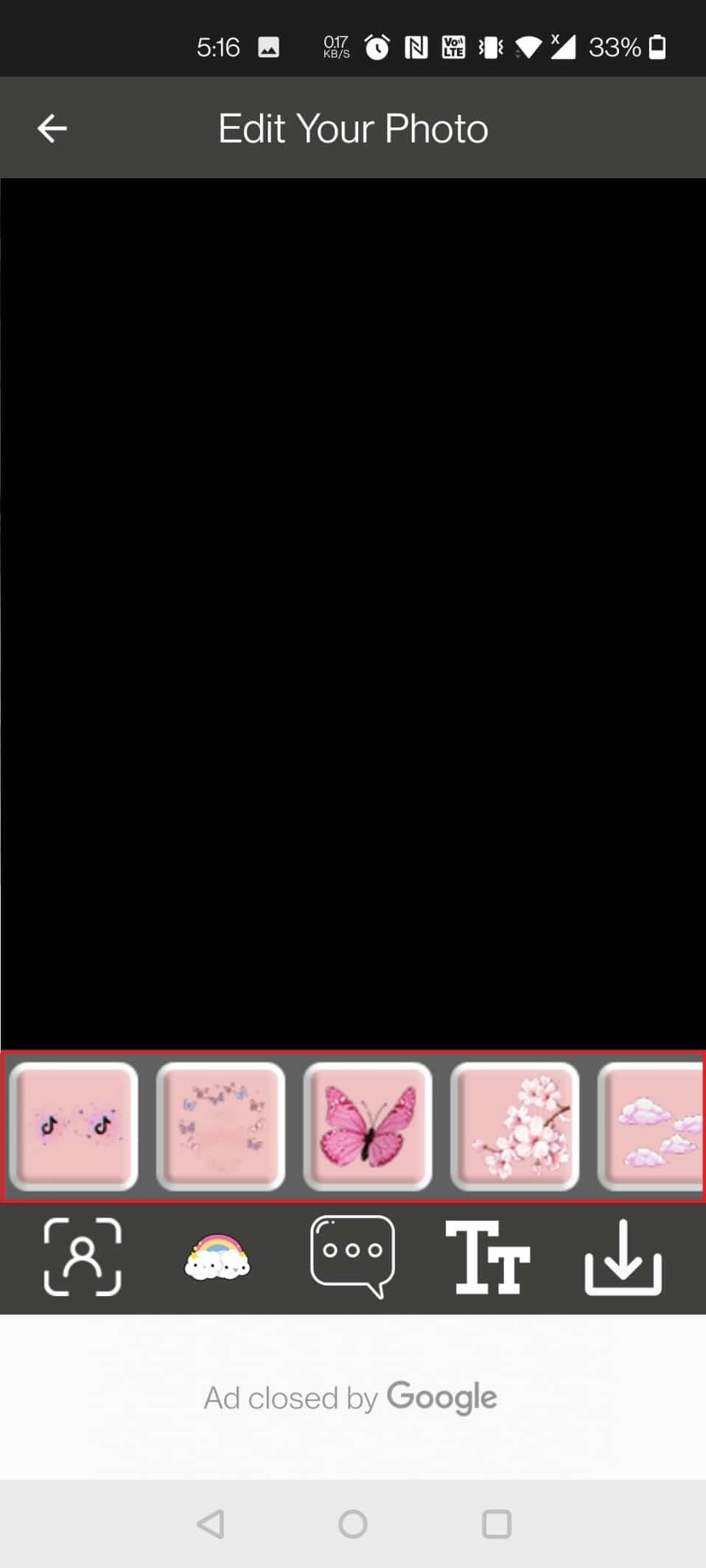The image size is (706, 1568).
Task: Open the rainbow cloud stickers tool
Action: click(x=217, y=1258)
